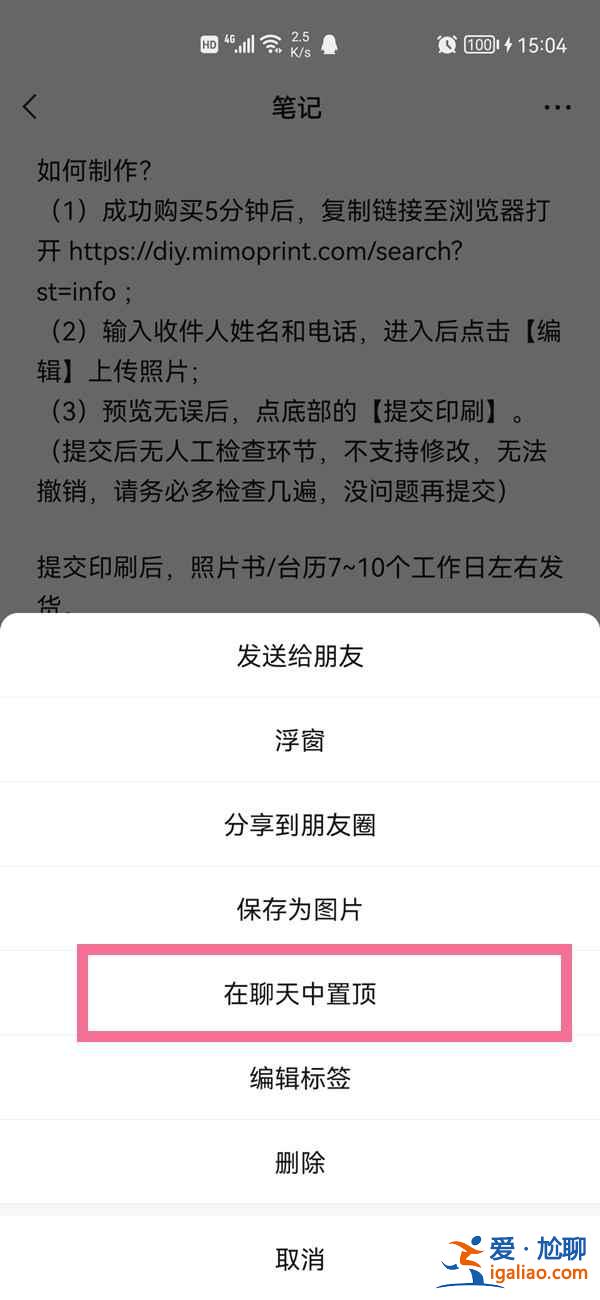Select 在聊天中置顶 option
Image resolution: width=600 pixels, height=1300 pixels.
[300, 994]
